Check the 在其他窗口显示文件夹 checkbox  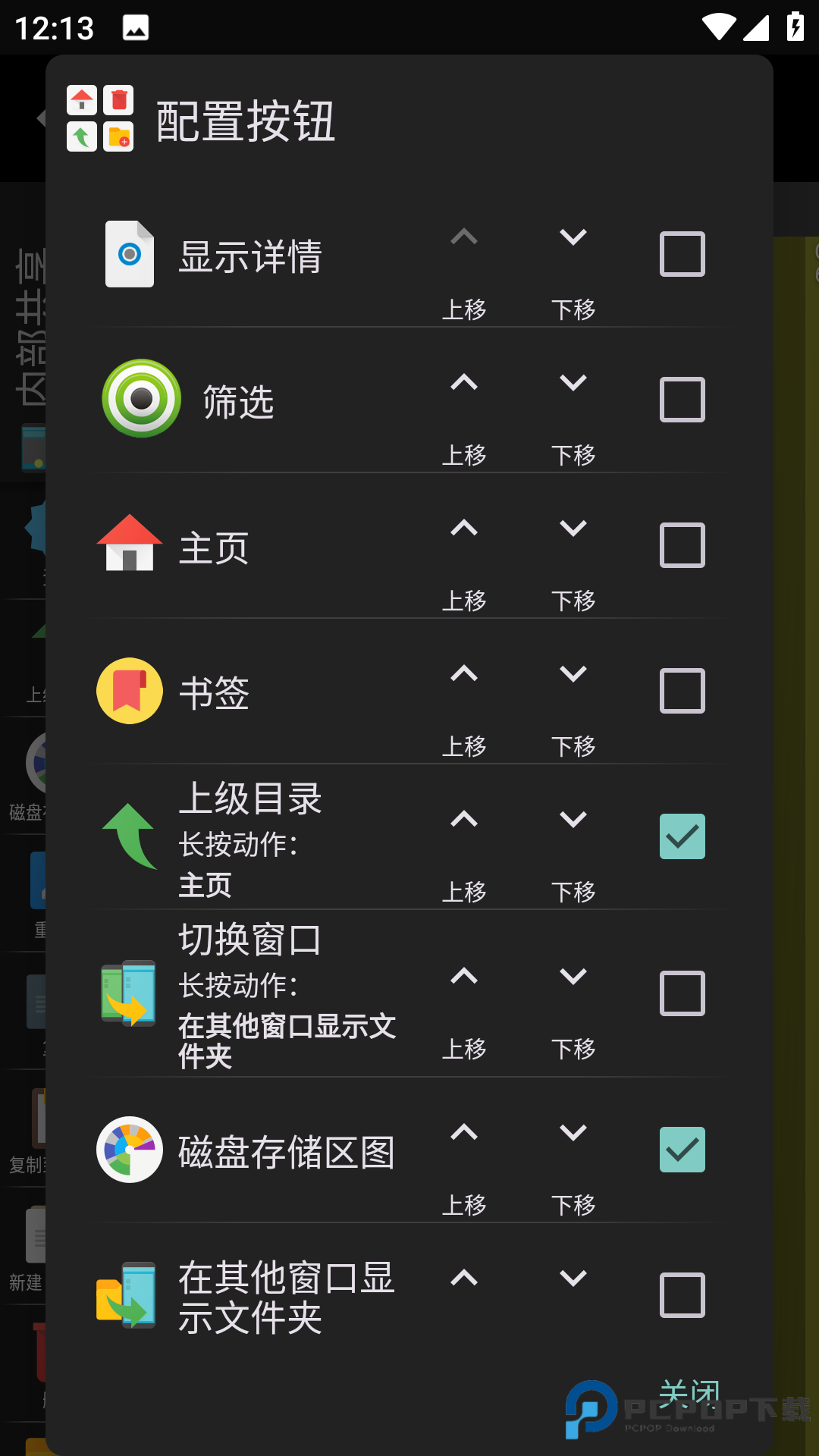(682, 1295)
